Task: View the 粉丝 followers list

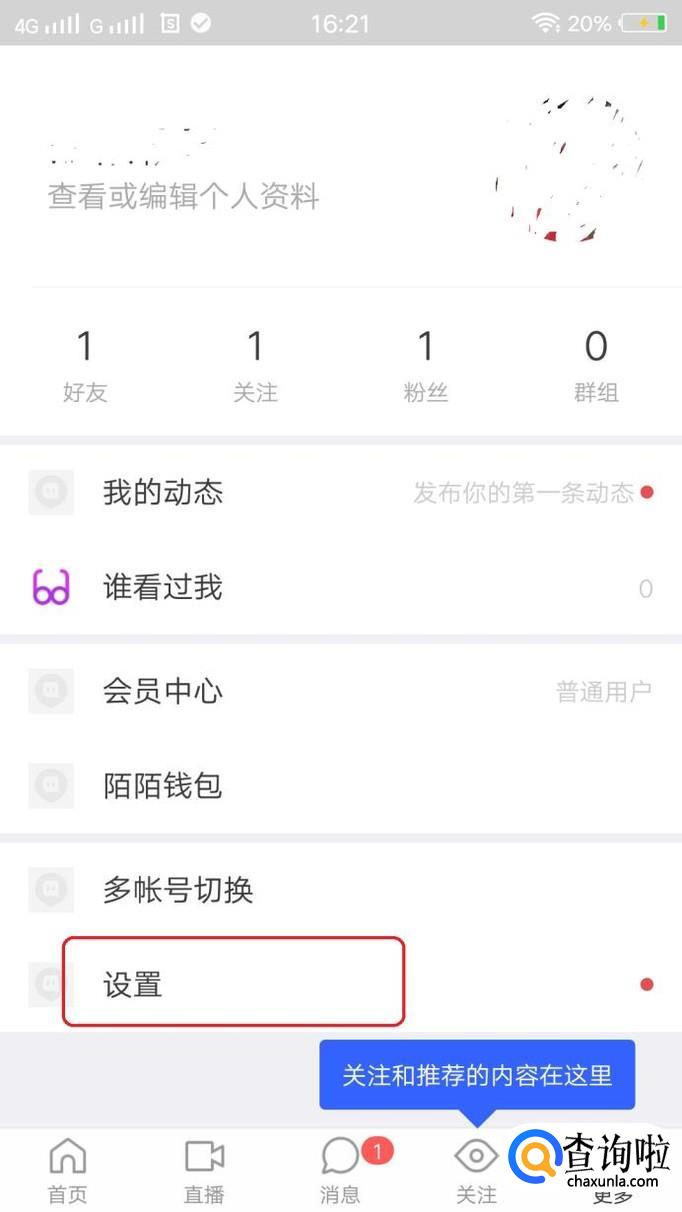Action: [426, 366]
